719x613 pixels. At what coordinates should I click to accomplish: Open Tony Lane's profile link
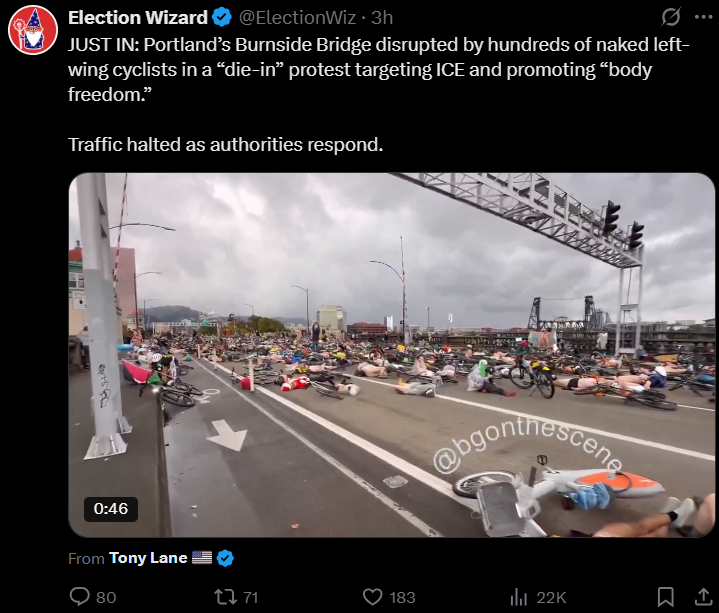148,558
